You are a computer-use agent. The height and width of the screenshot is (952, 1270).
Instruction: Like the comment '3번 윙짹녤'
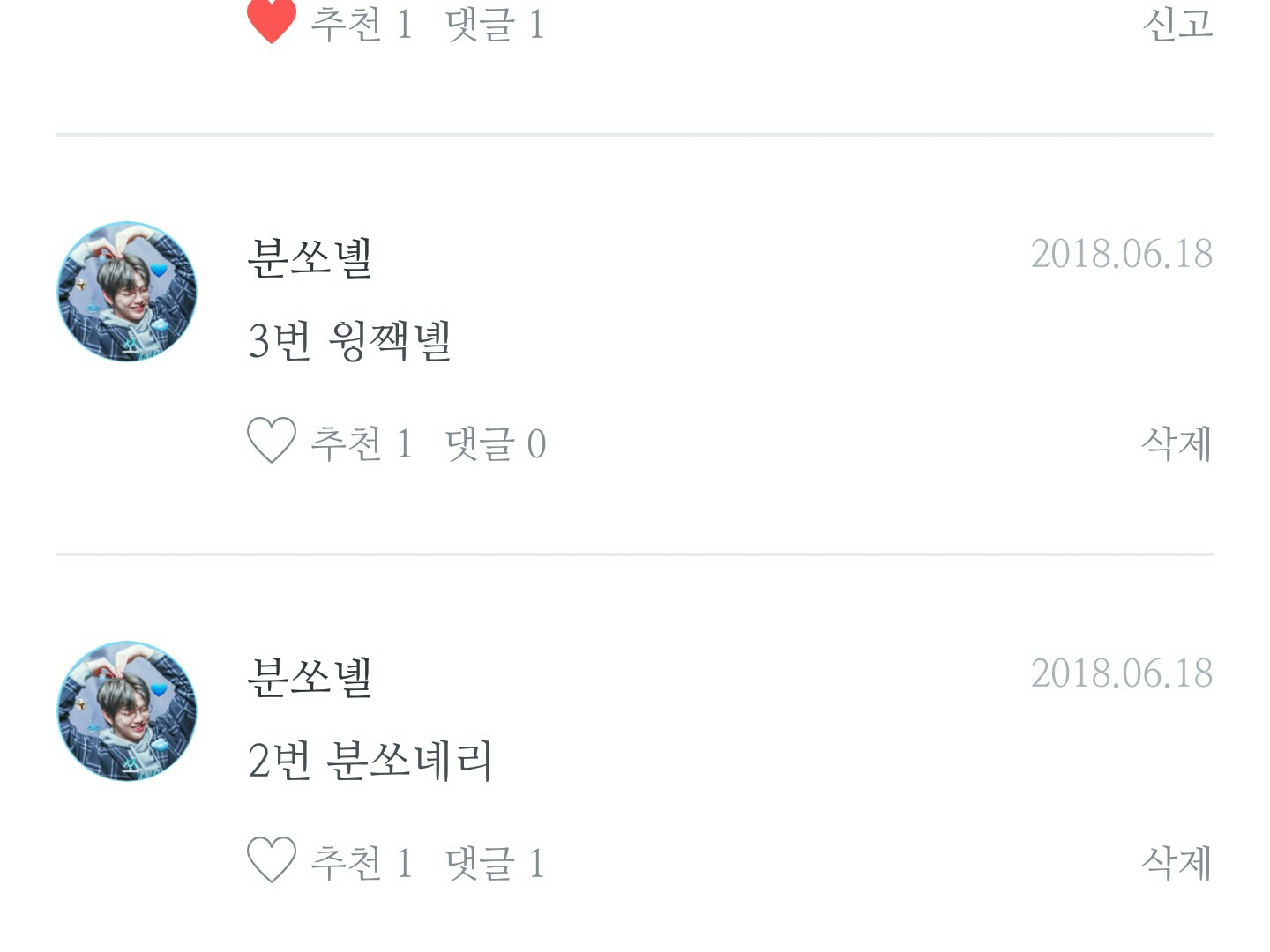pyautogui.click(x=271, y=441)
